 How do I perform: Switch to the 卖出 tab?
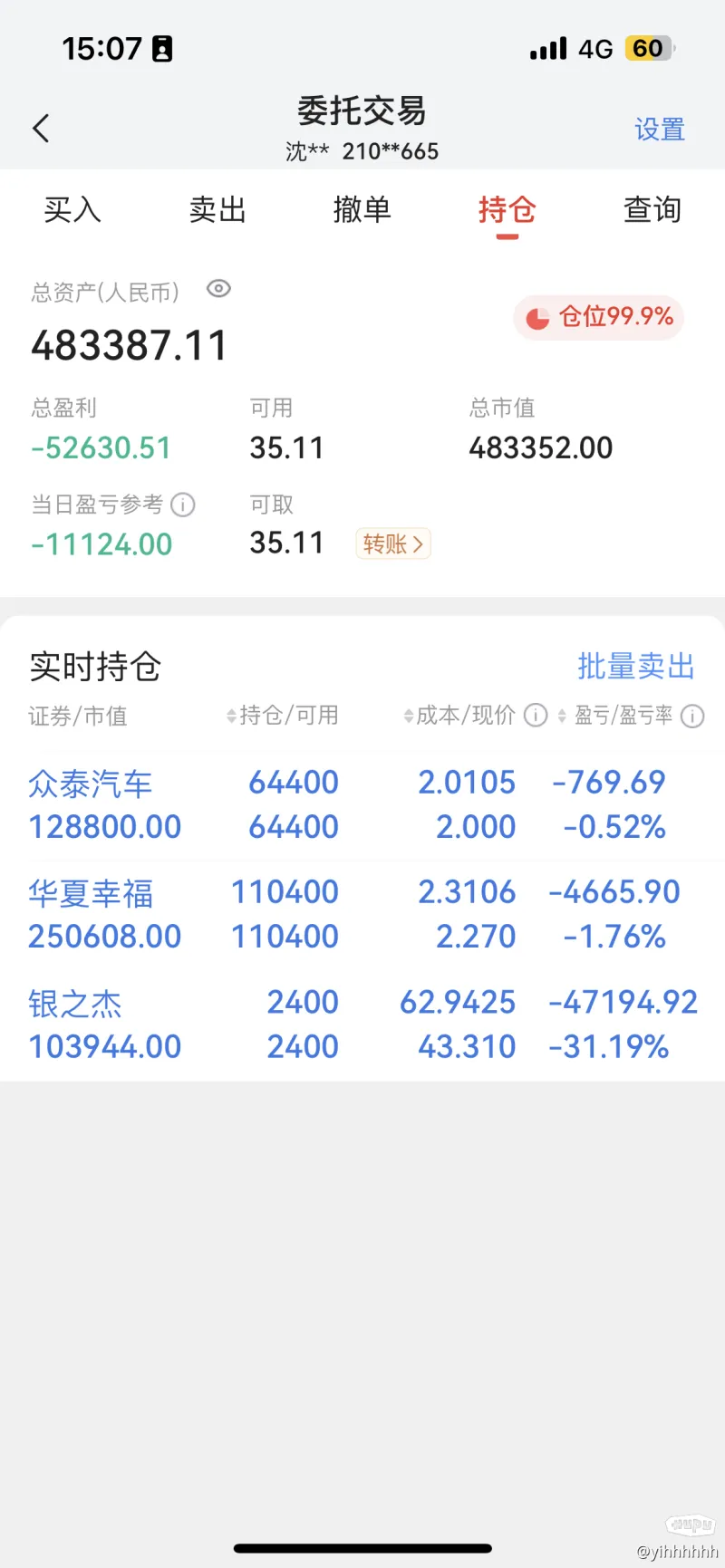pos(217,210)
